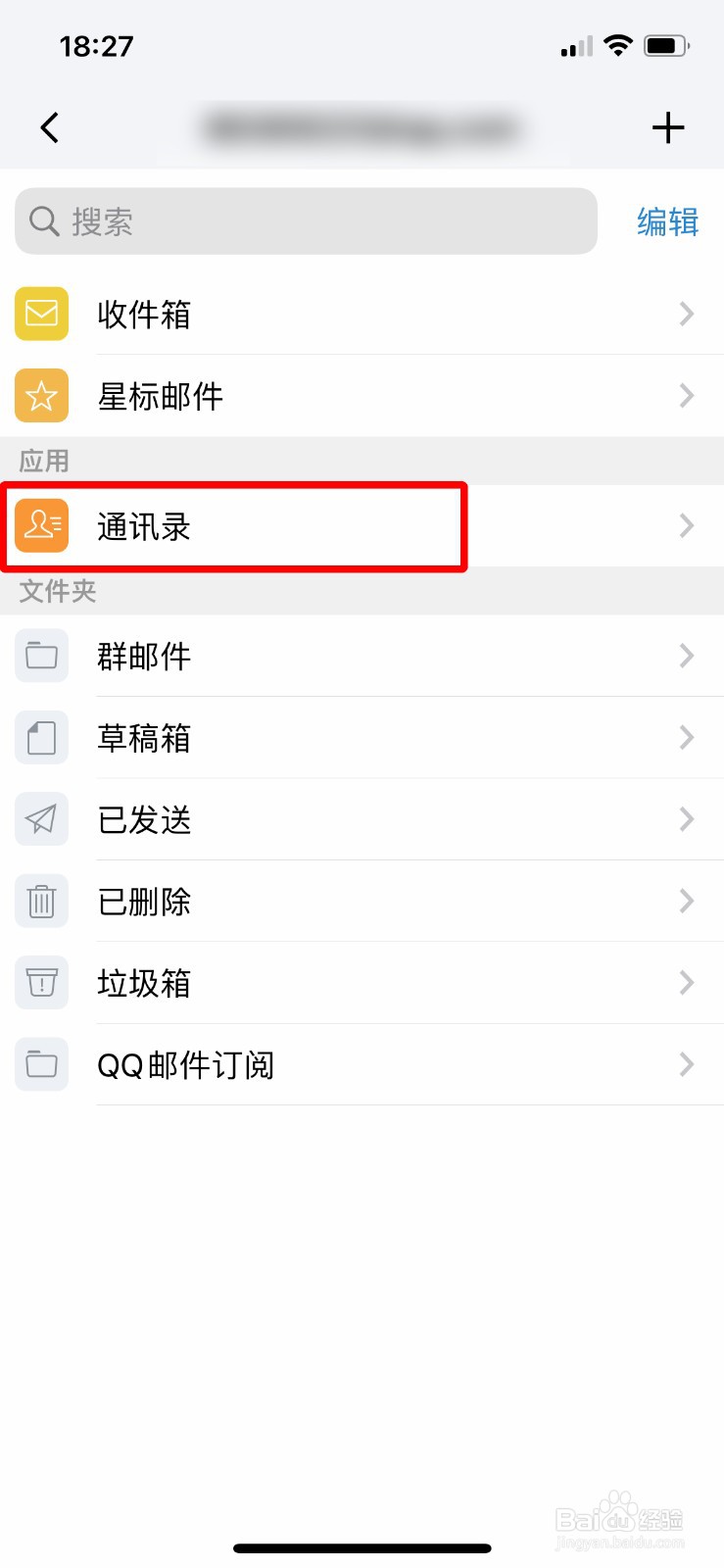Image resolution: width=724 pixels, height=1568 pixels.
Task: Tap the Spam (垃圾箱) junk icon
Action: click(x=40, y=982)
